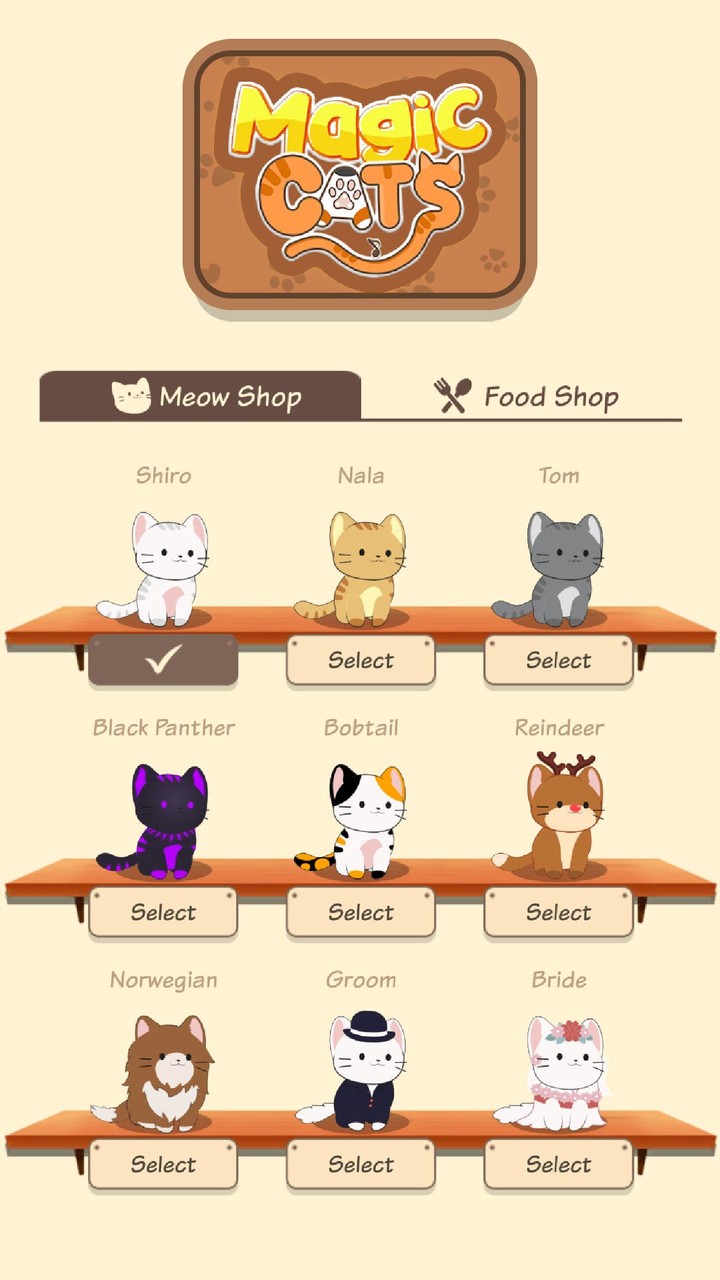The height and width of the screenshot is (1280, 720).
Task: Click the checkmark showing Shiro is equipped
Action: (162, 660)
